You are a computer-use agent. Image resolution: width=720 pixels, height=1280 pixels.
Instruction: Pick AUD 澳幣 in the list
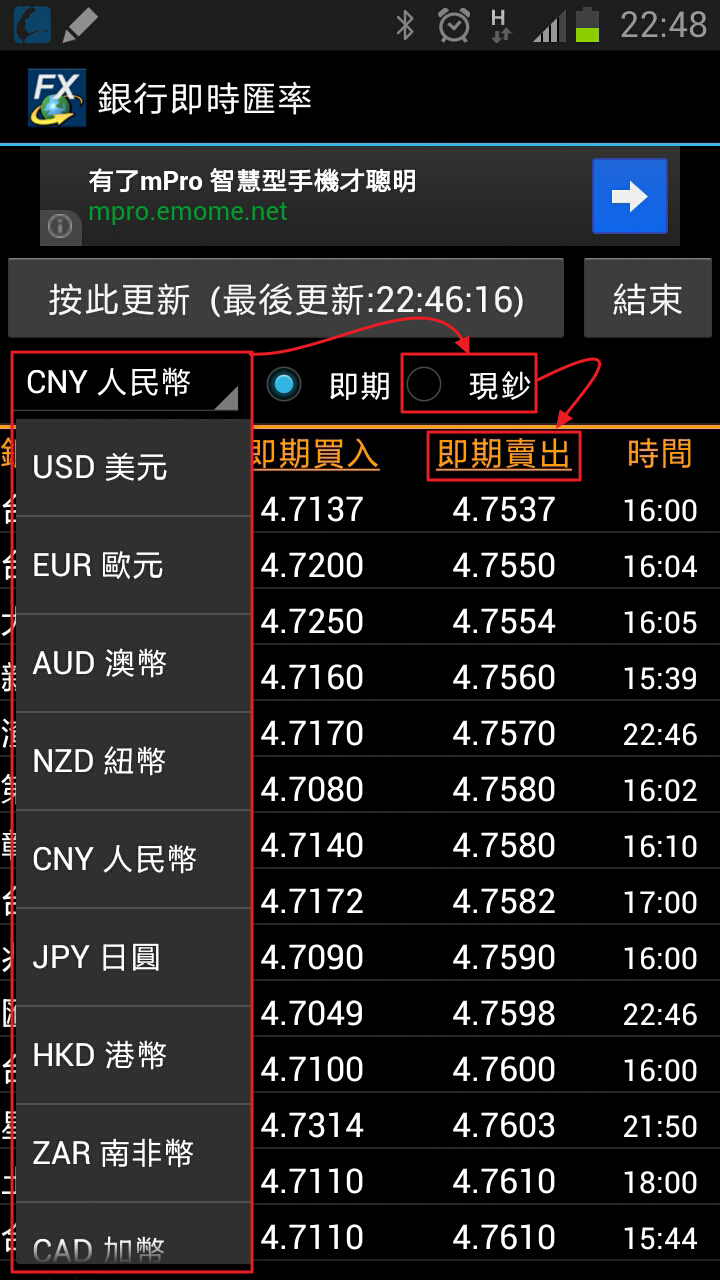click(132, 663)
